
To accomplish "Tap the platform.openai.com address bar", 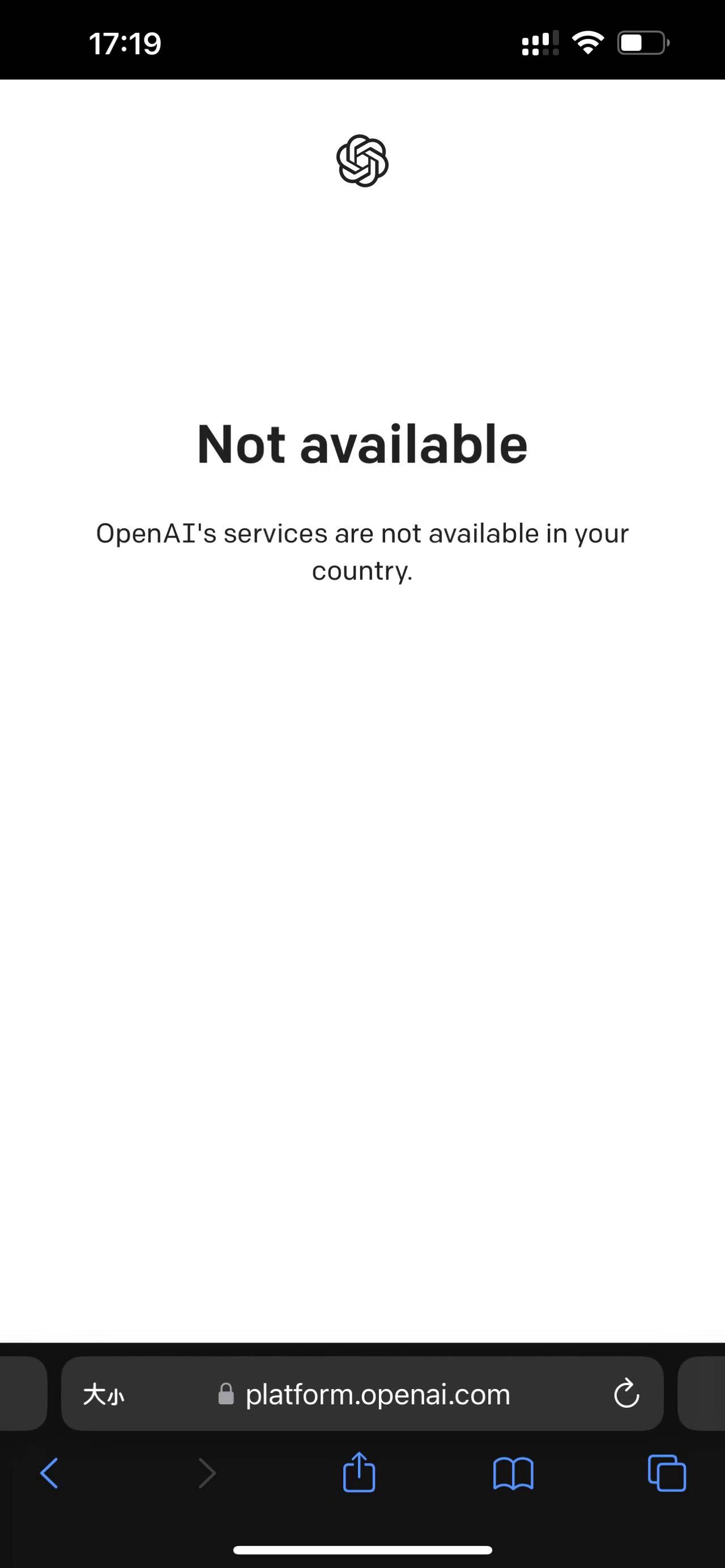I will [377, 1394].
